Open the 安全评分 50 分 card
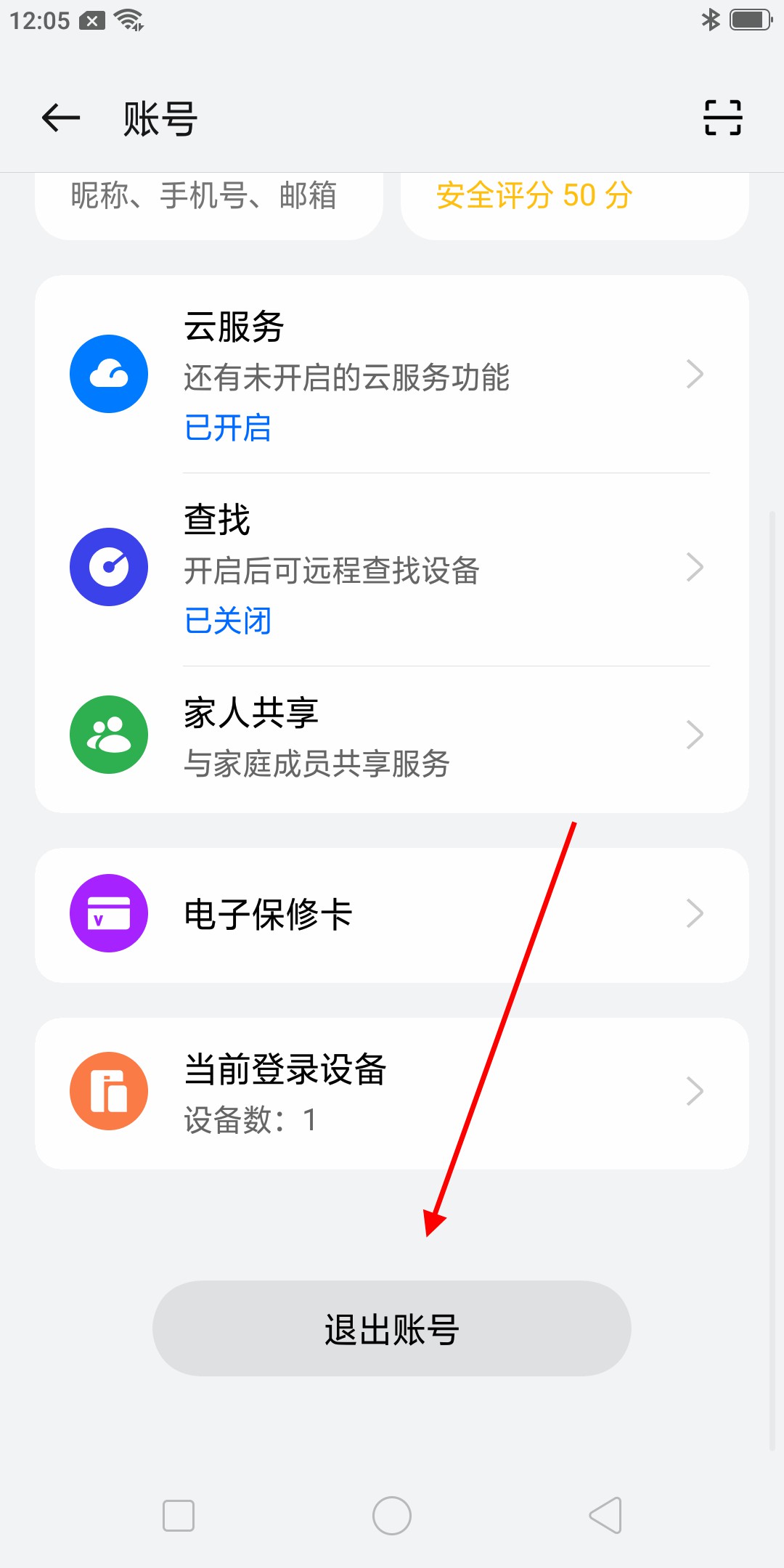 pos(573,202)
